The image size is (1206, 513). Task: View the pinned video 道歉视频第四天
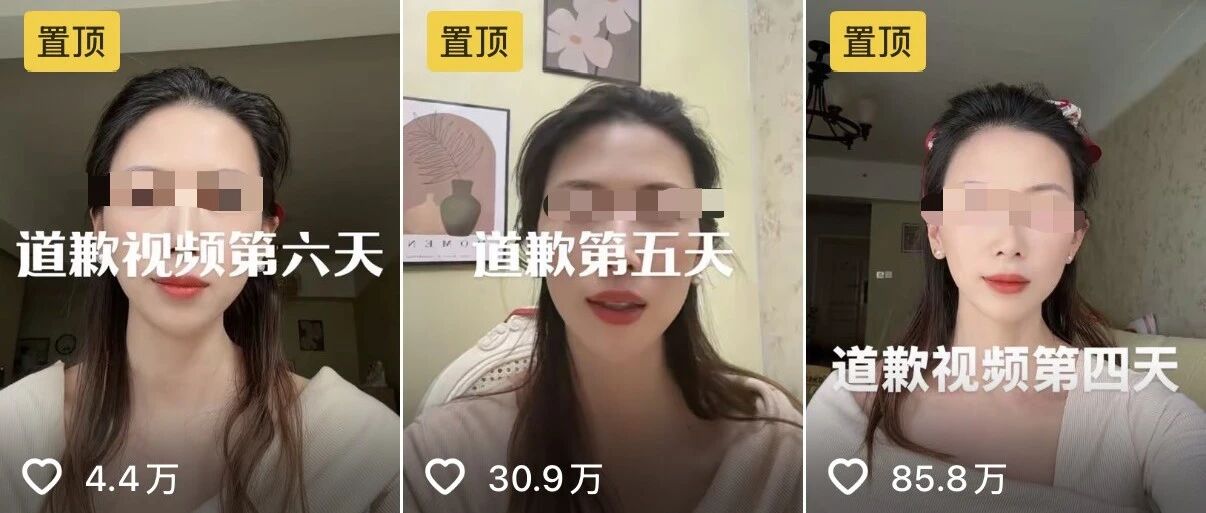(1005, 256)
